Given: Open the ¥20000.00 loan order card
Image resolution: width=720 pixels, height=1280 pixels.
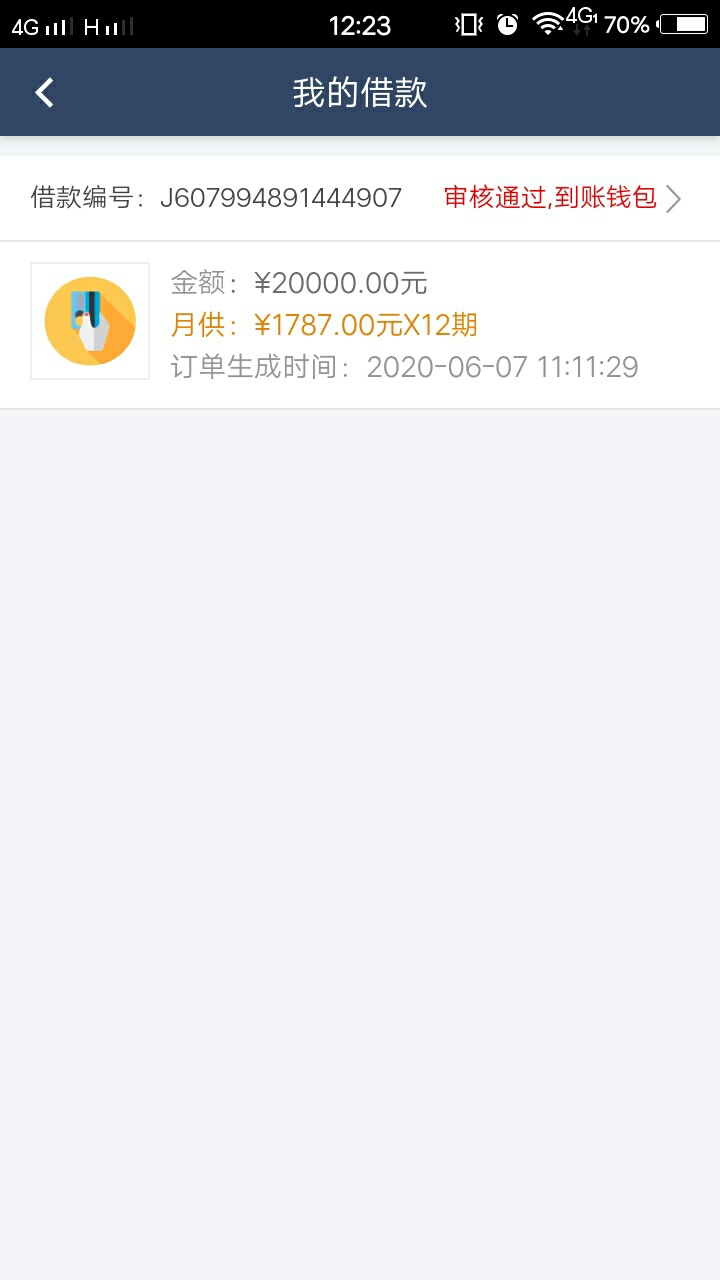Looking at the screenshot, I should pyautogui.click(x=360, y=325).
